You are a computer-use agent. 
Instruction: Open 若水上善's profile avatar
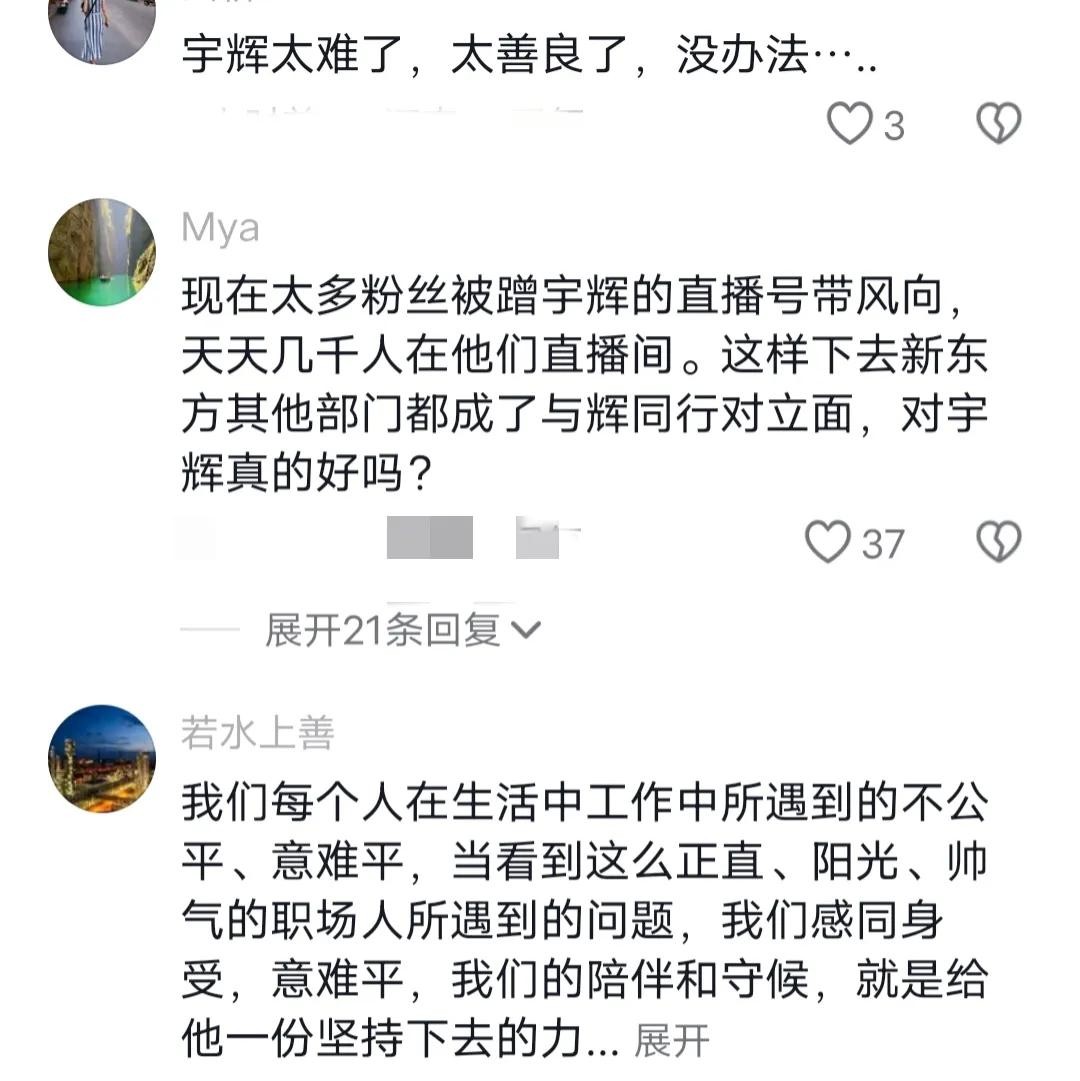coord(102,759)
